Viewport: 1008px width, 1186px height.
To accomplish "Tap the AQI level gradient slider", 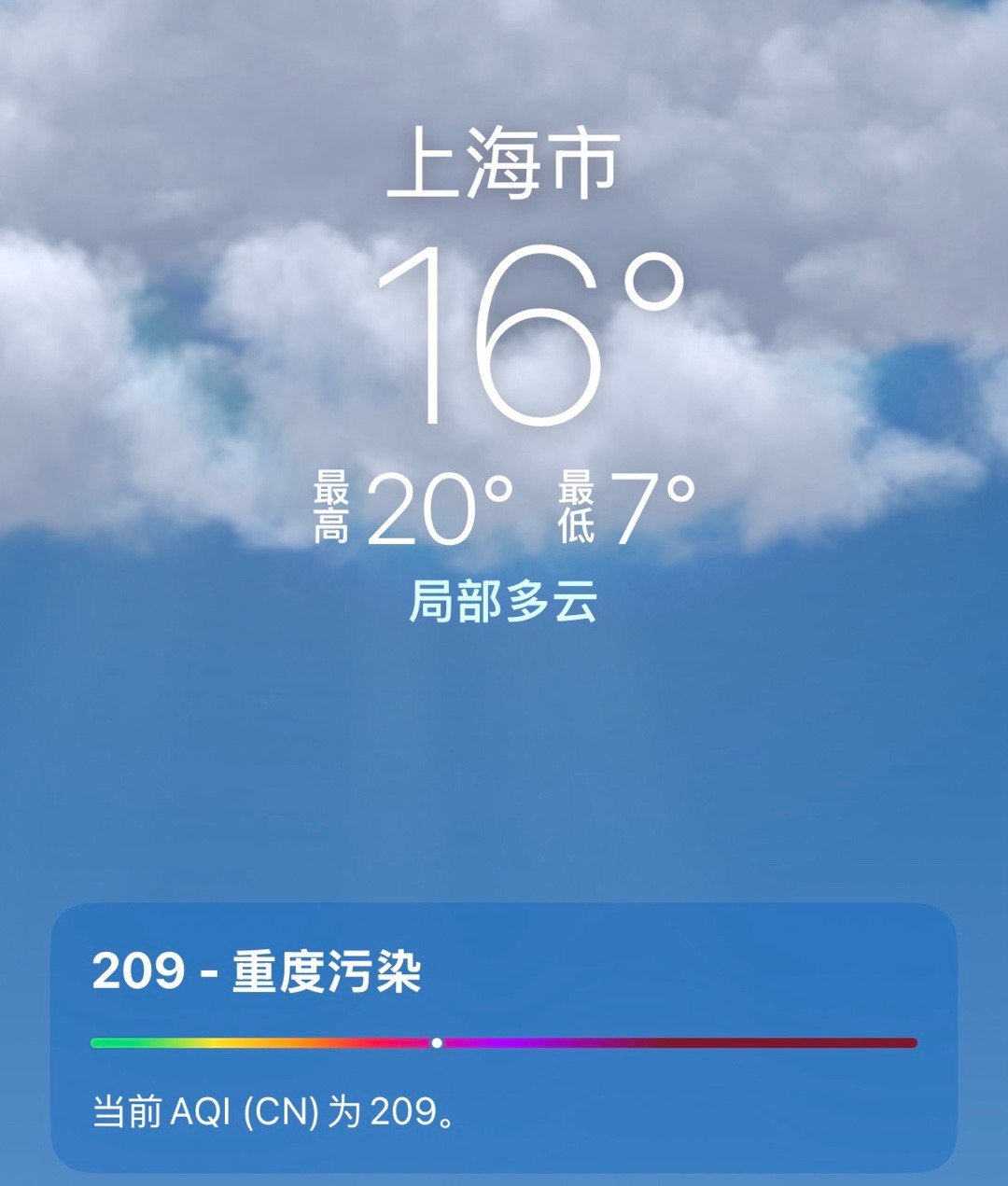I will 504,1040.
